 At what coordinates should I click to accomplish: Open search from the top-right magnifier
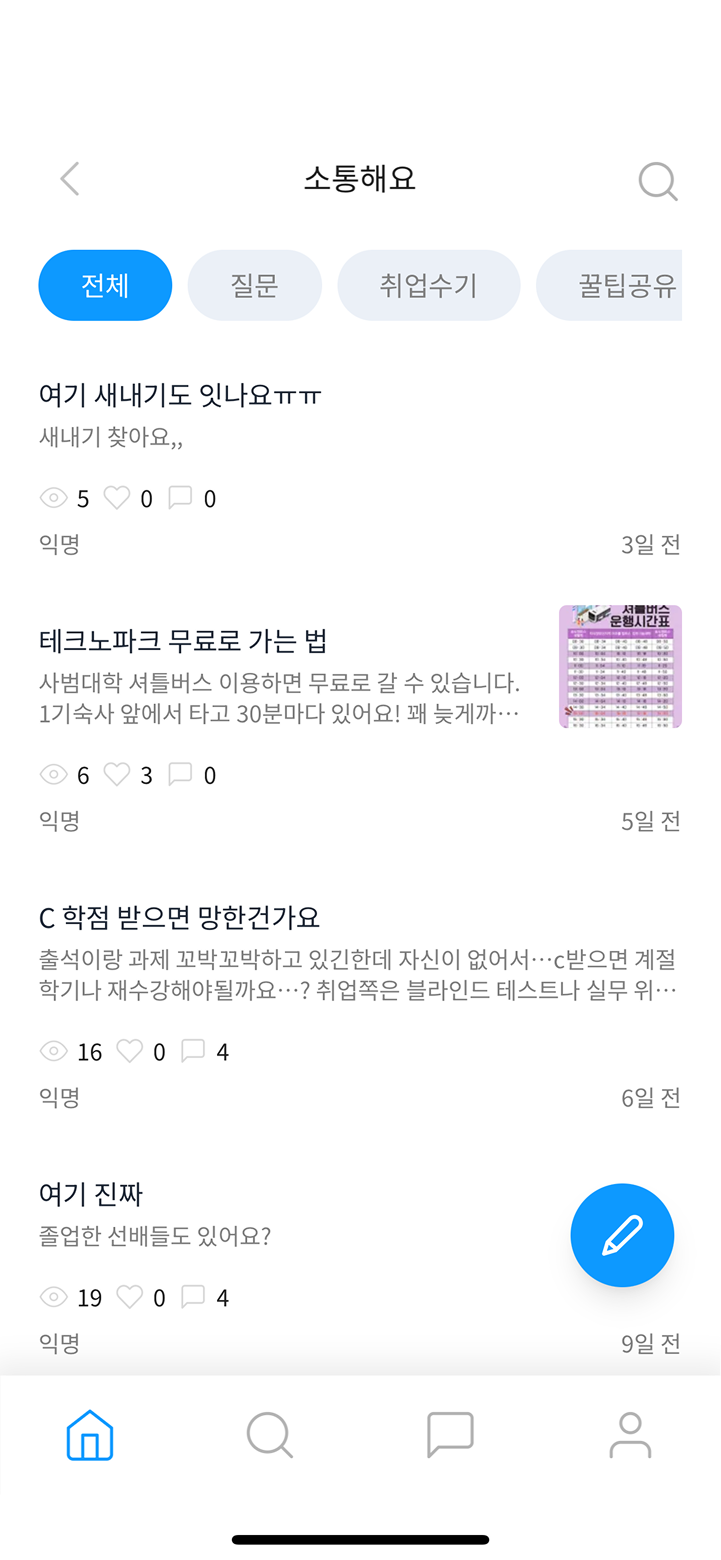(x=657, y=181)
